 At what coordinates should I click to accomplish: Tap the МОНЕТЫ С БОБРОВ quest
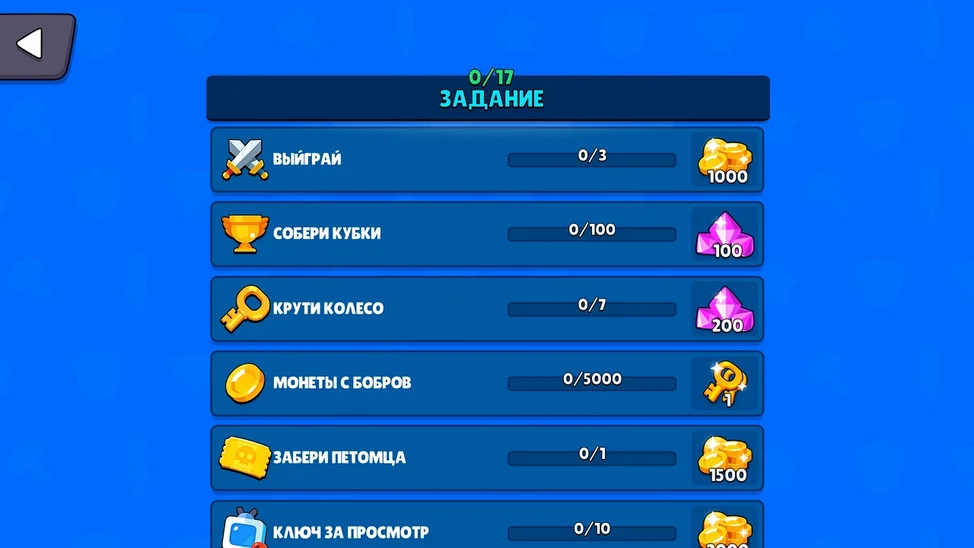point(486,383)
